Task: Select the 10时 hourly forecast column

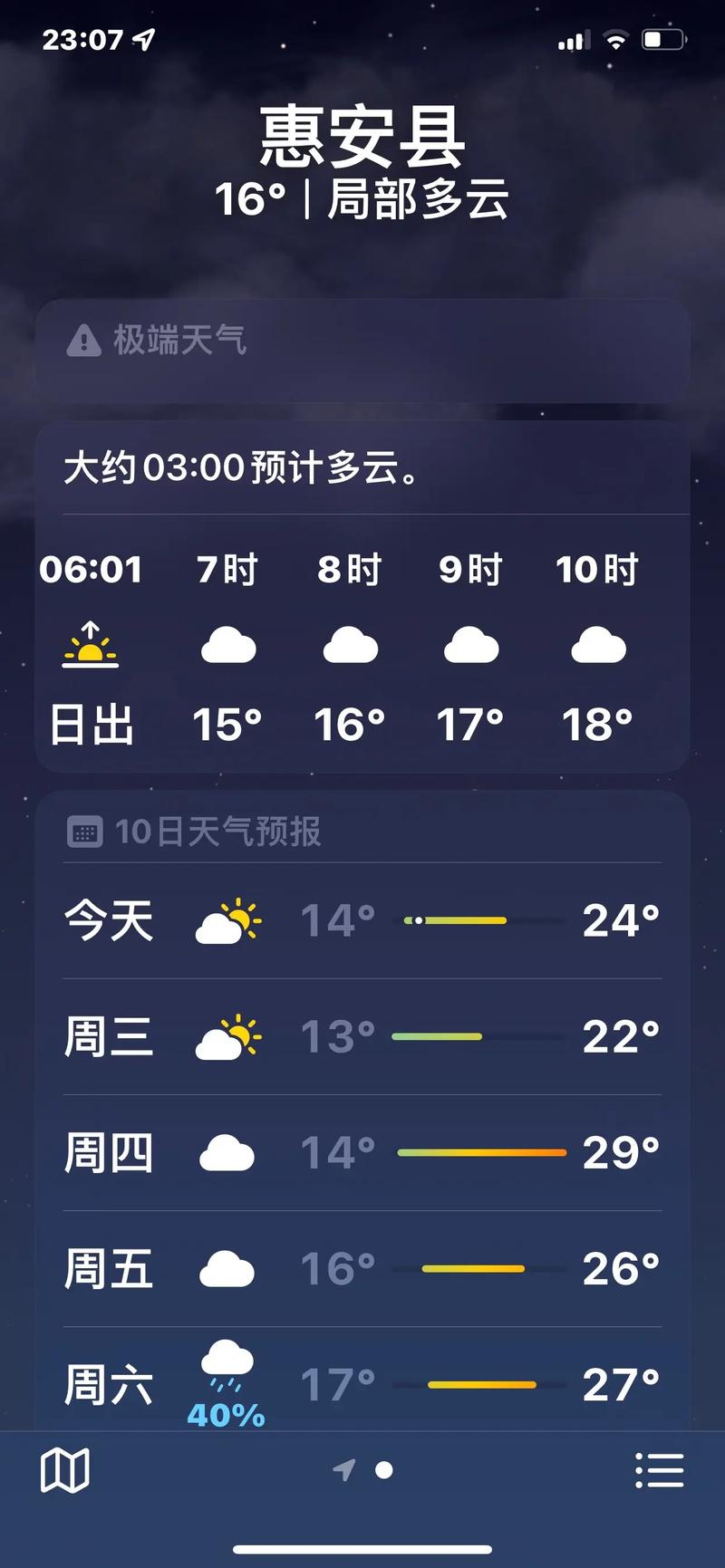Action: point(598,645)
